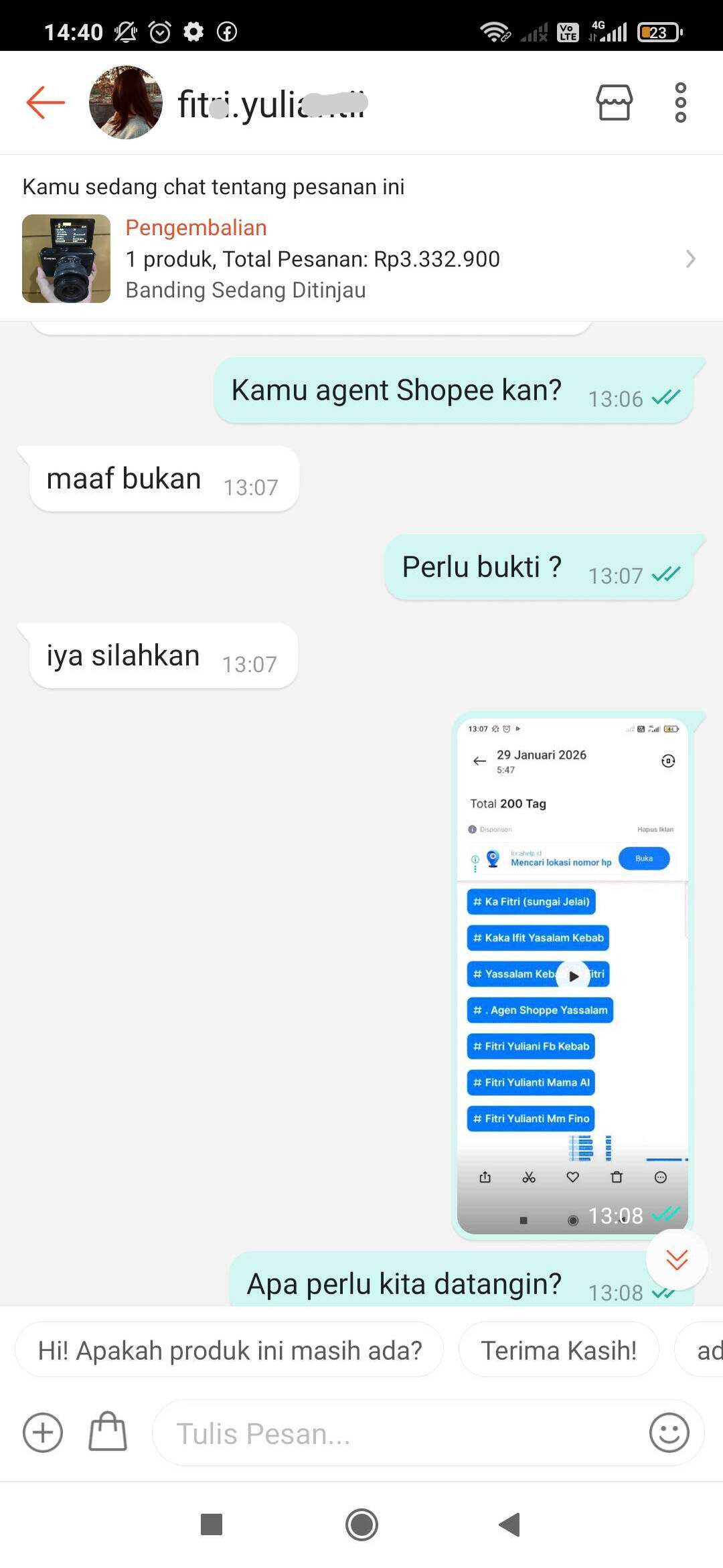Open the plus attachment menu

pyautogui.click(x=43, y=1433)
